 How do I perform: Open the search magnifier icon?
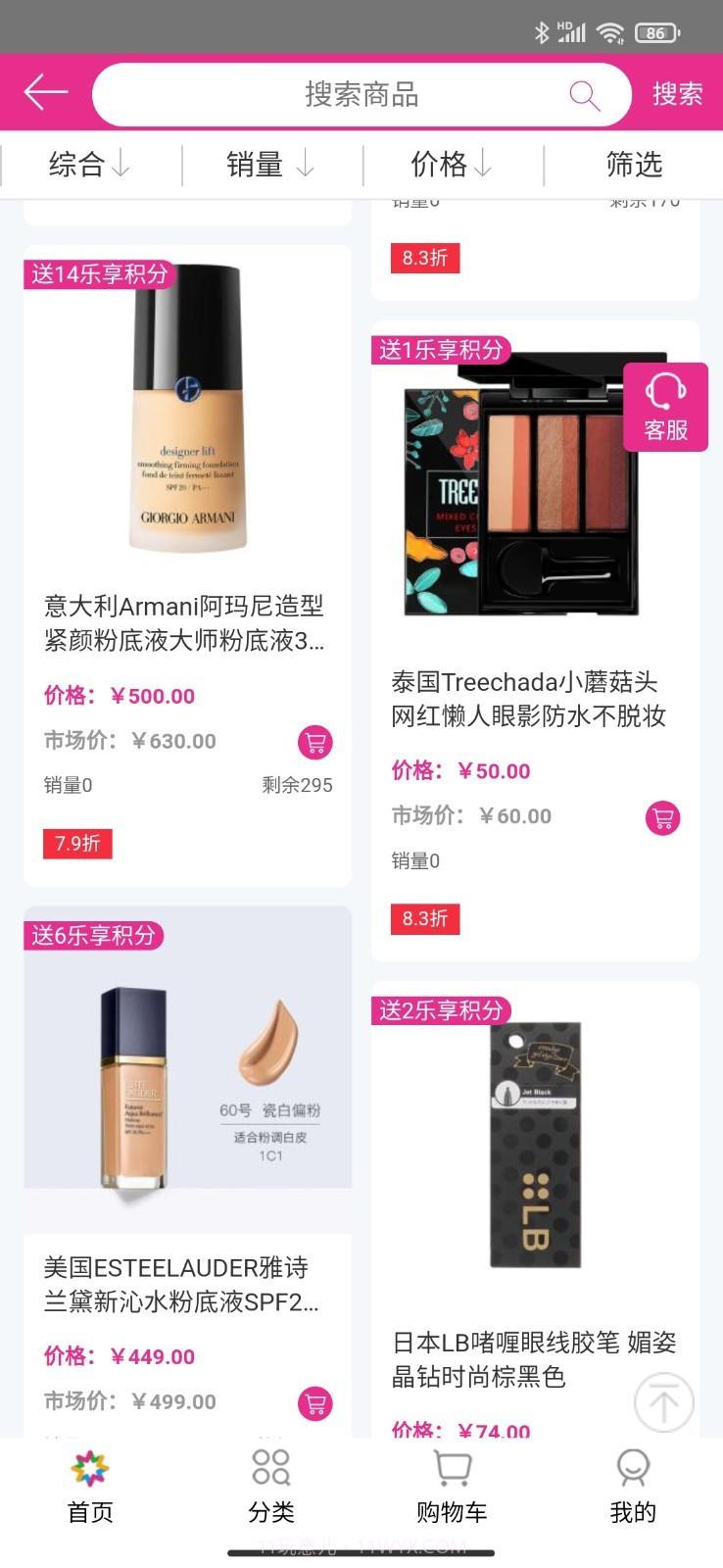584,93
